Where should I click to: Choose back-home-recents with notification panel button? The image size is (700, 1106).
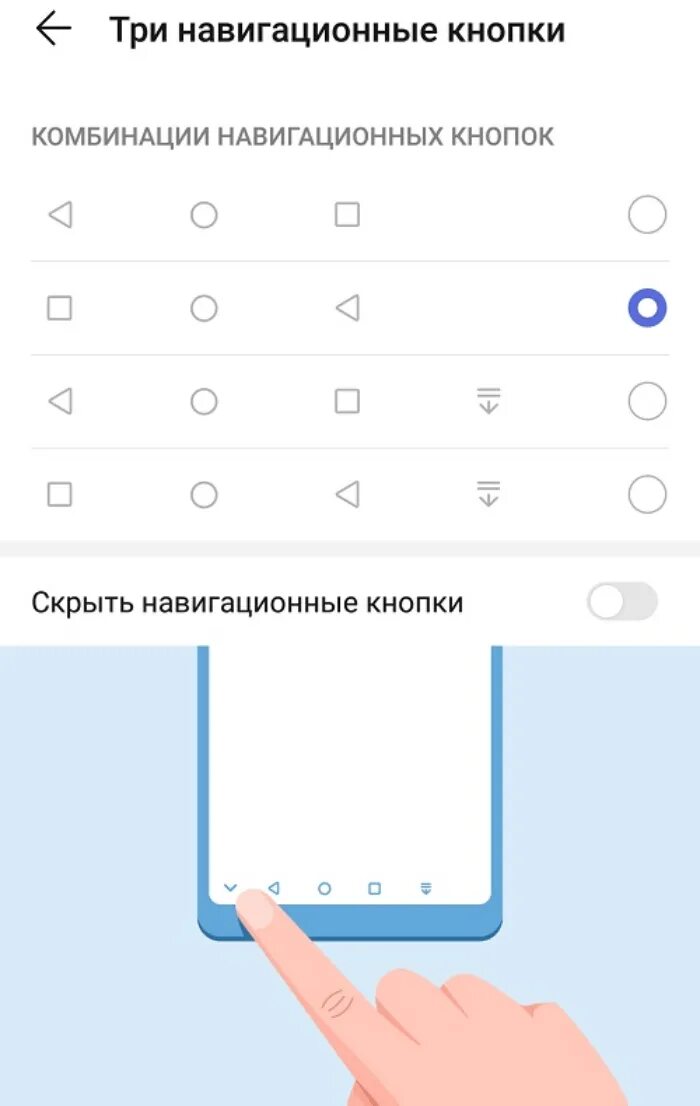click(x=646, y=402)
